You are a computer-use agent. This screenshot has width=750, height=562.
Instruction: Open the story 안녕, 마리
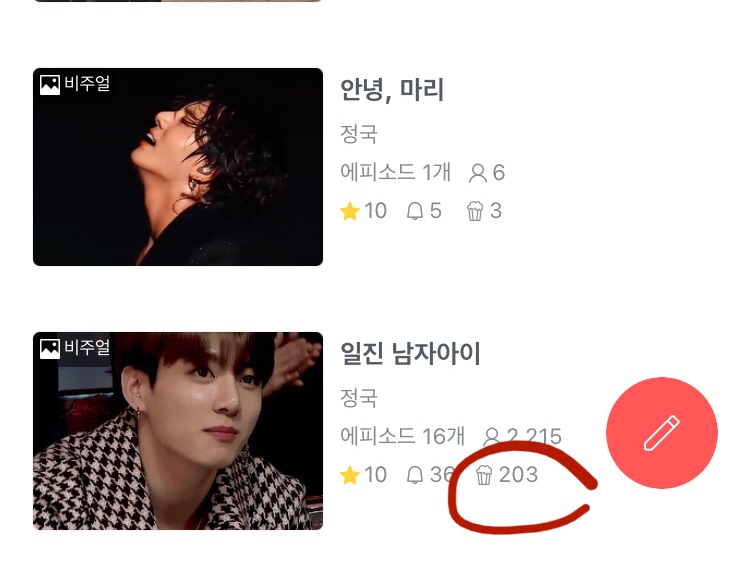[392, 91]
